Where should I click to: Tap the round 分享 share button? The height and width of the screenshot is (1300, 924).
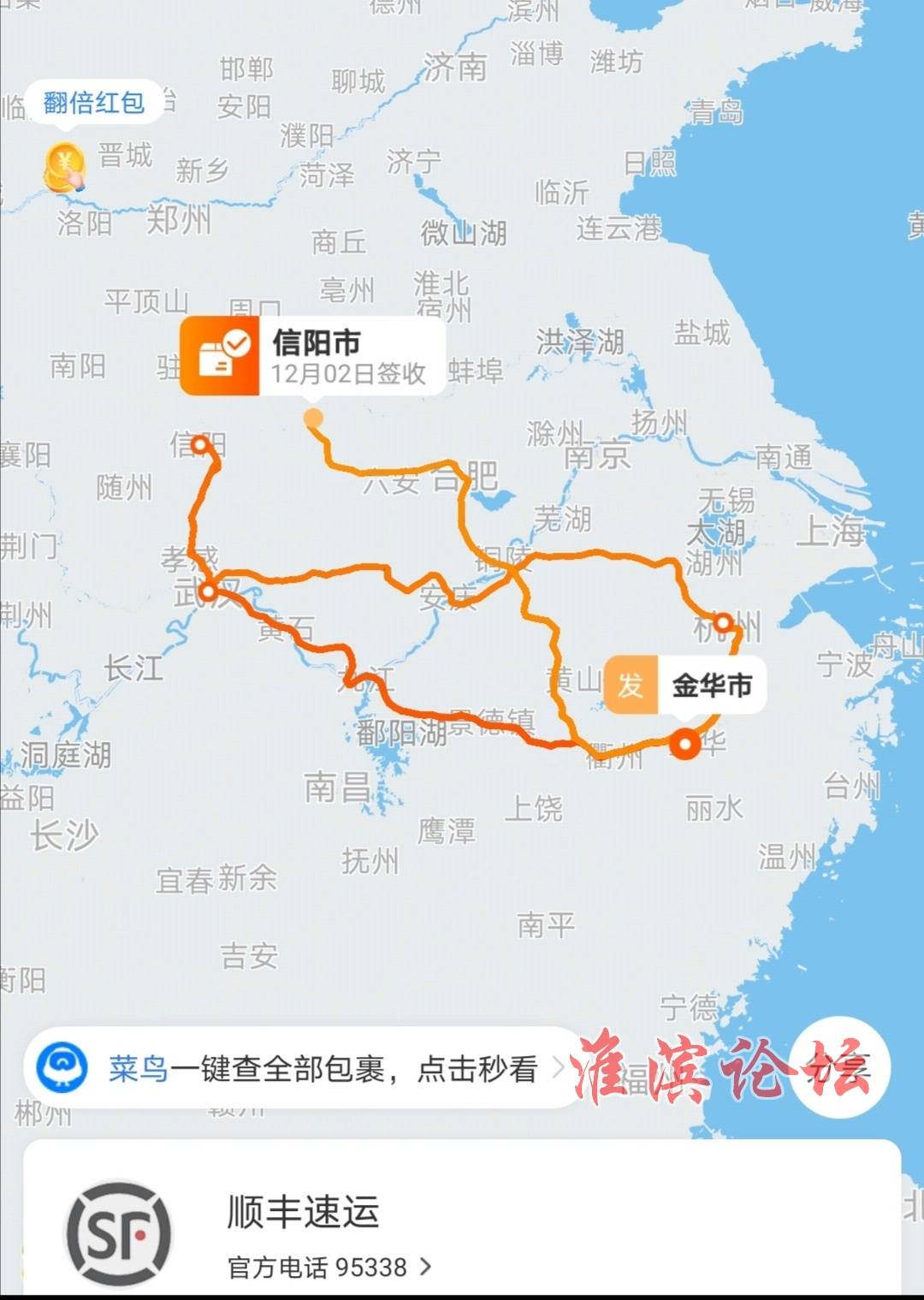(841, 1067)
